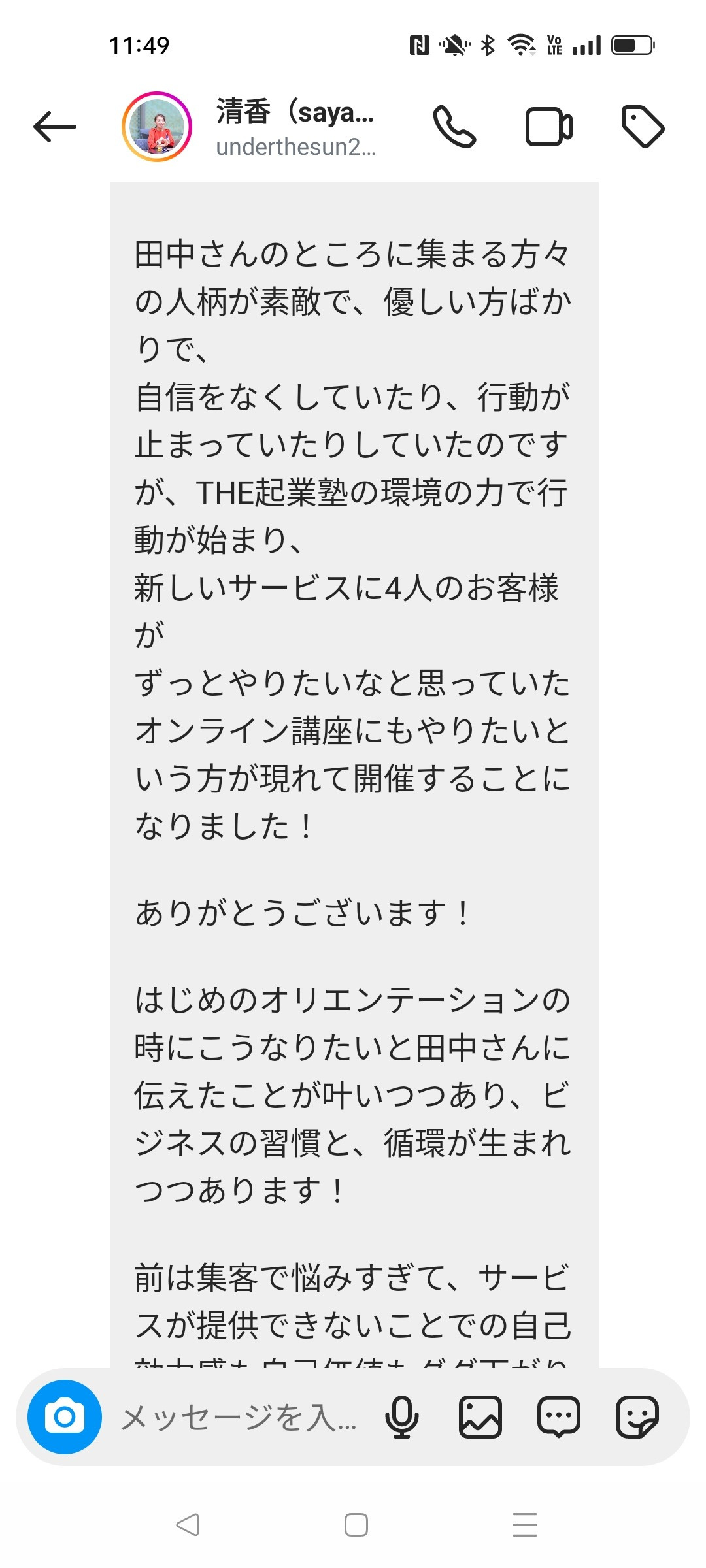Record a voice message with the microphone
This screenshot has width=706, height=1568.
402,1416
